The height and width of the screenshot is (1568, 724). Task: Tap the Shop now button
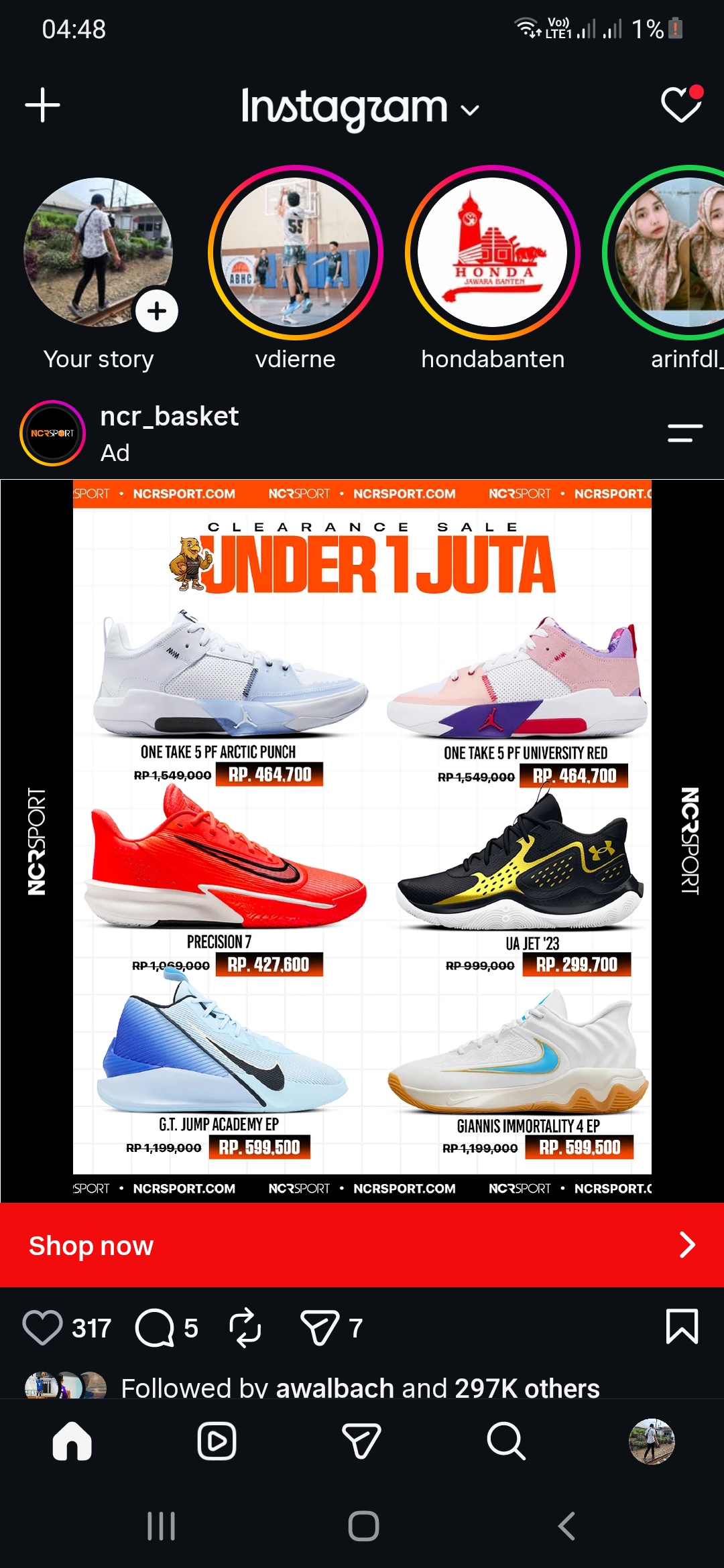[362, 1245]
